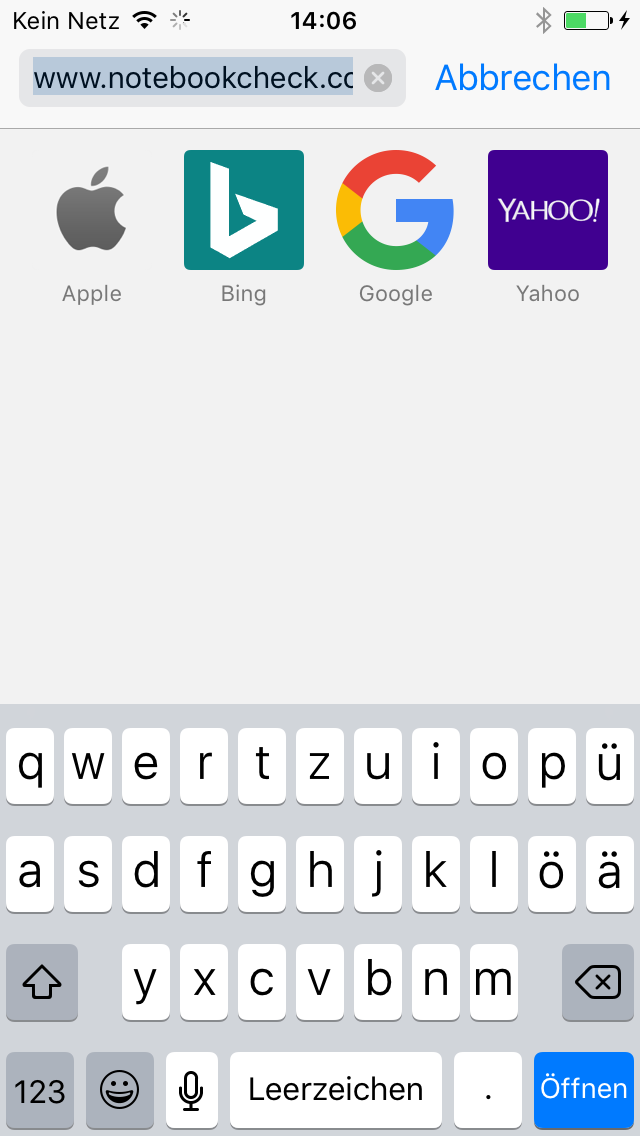Screen dimensions: 640x1136
Task: Open the Yahoo favorite
Action: pyautogui.click(x=548, y=210)
